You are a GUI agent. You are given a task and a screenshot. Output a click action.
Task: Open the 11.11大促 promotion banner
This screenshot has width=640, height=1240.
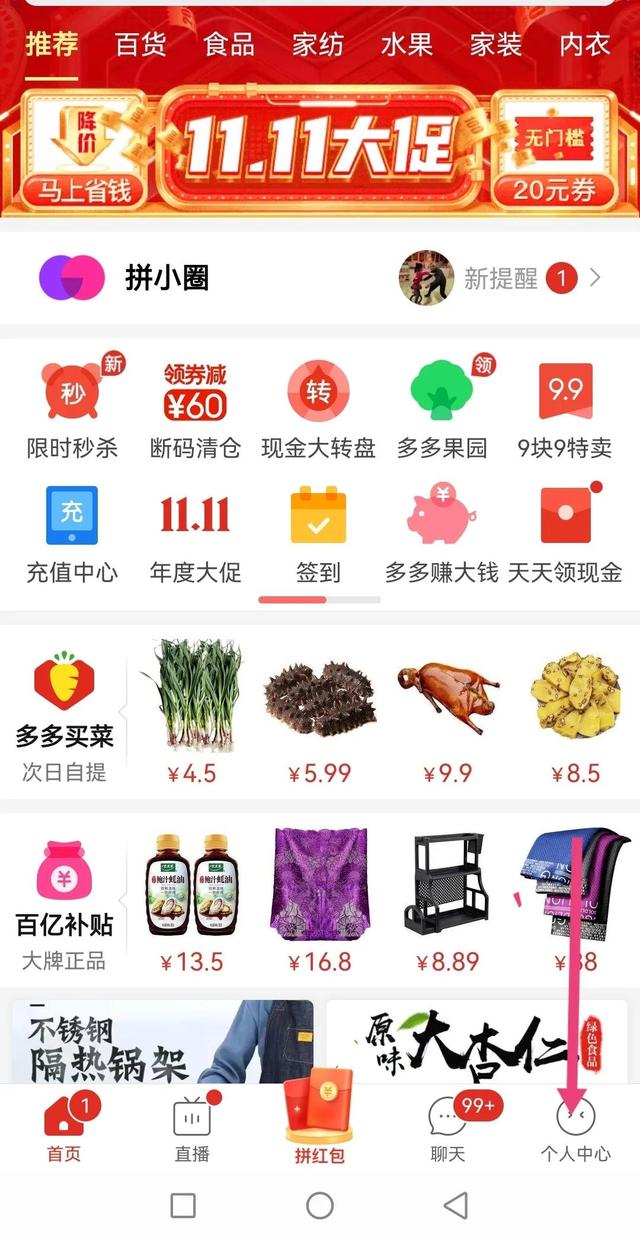point(320,148)
